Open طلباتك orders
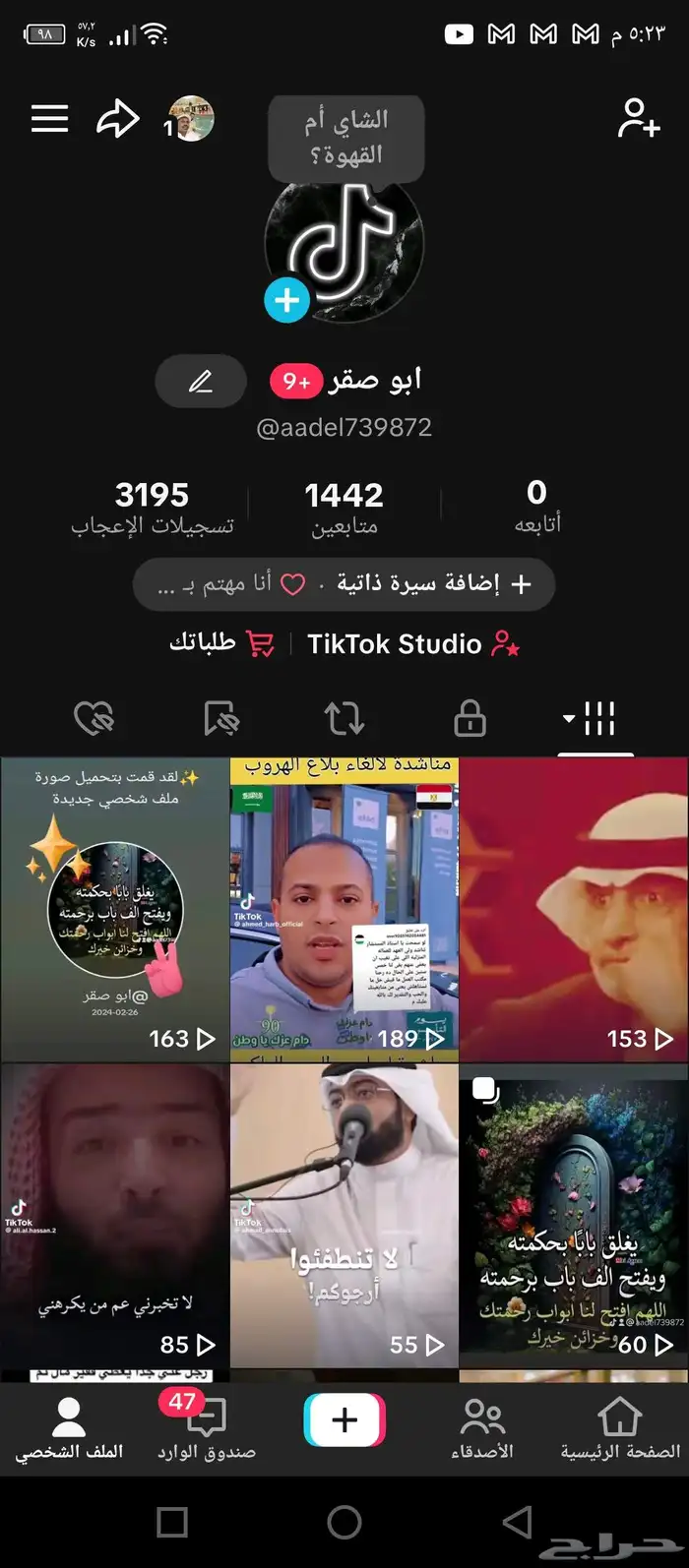This screenshot has height=1568, width=689. coord(220,644)
